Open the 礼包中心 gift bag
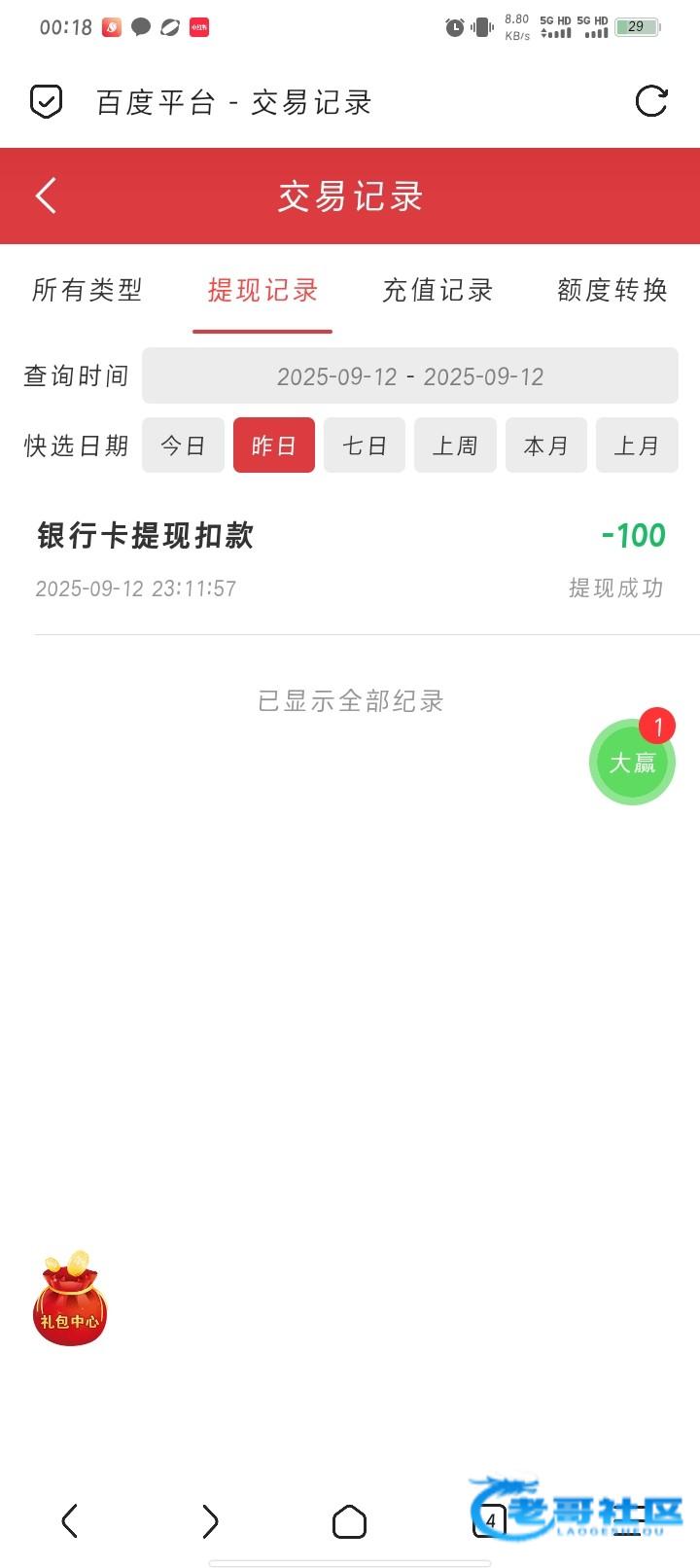 (70, 1300)
